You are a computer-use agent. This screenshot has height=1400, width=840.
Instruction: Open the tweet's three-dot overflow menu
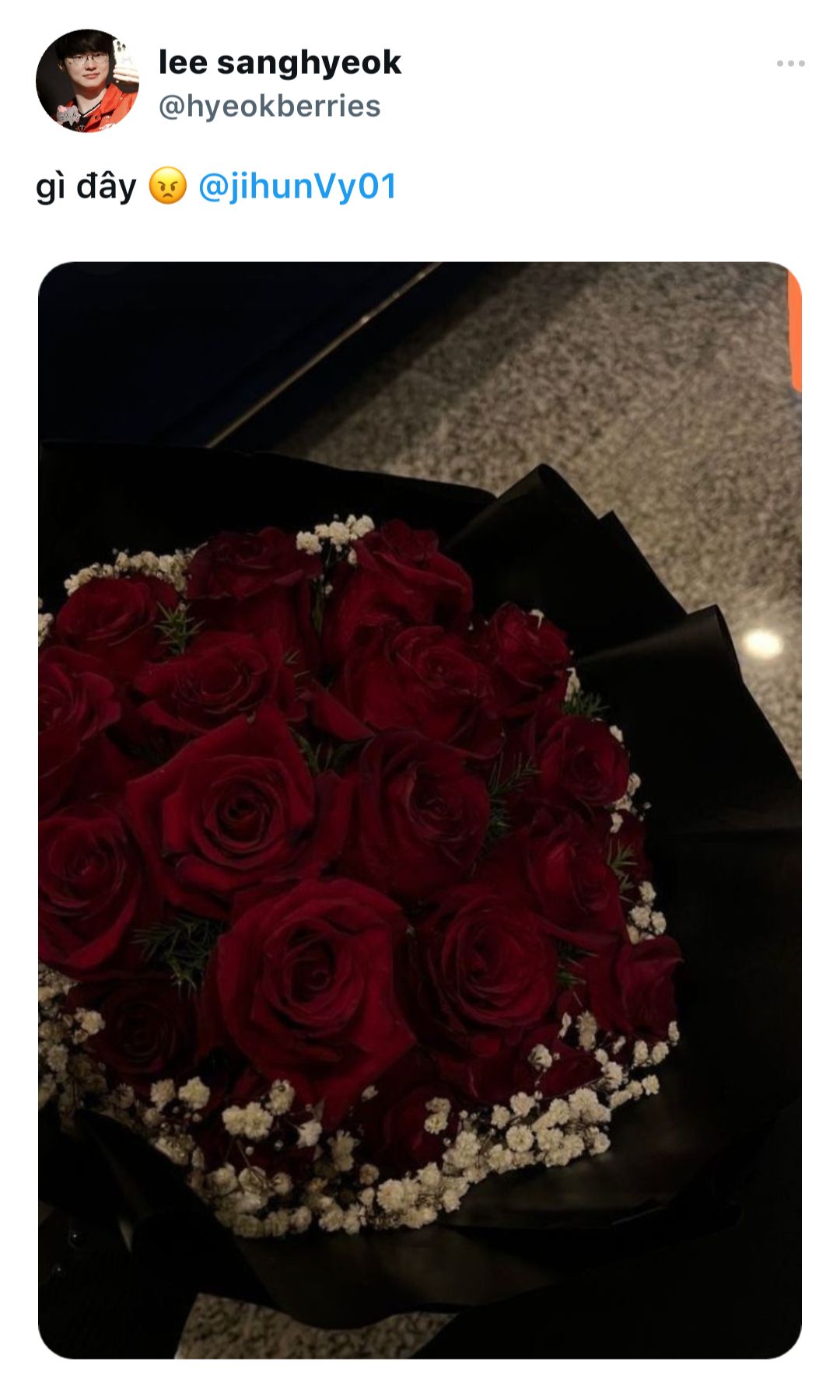[x=790, y=64]
